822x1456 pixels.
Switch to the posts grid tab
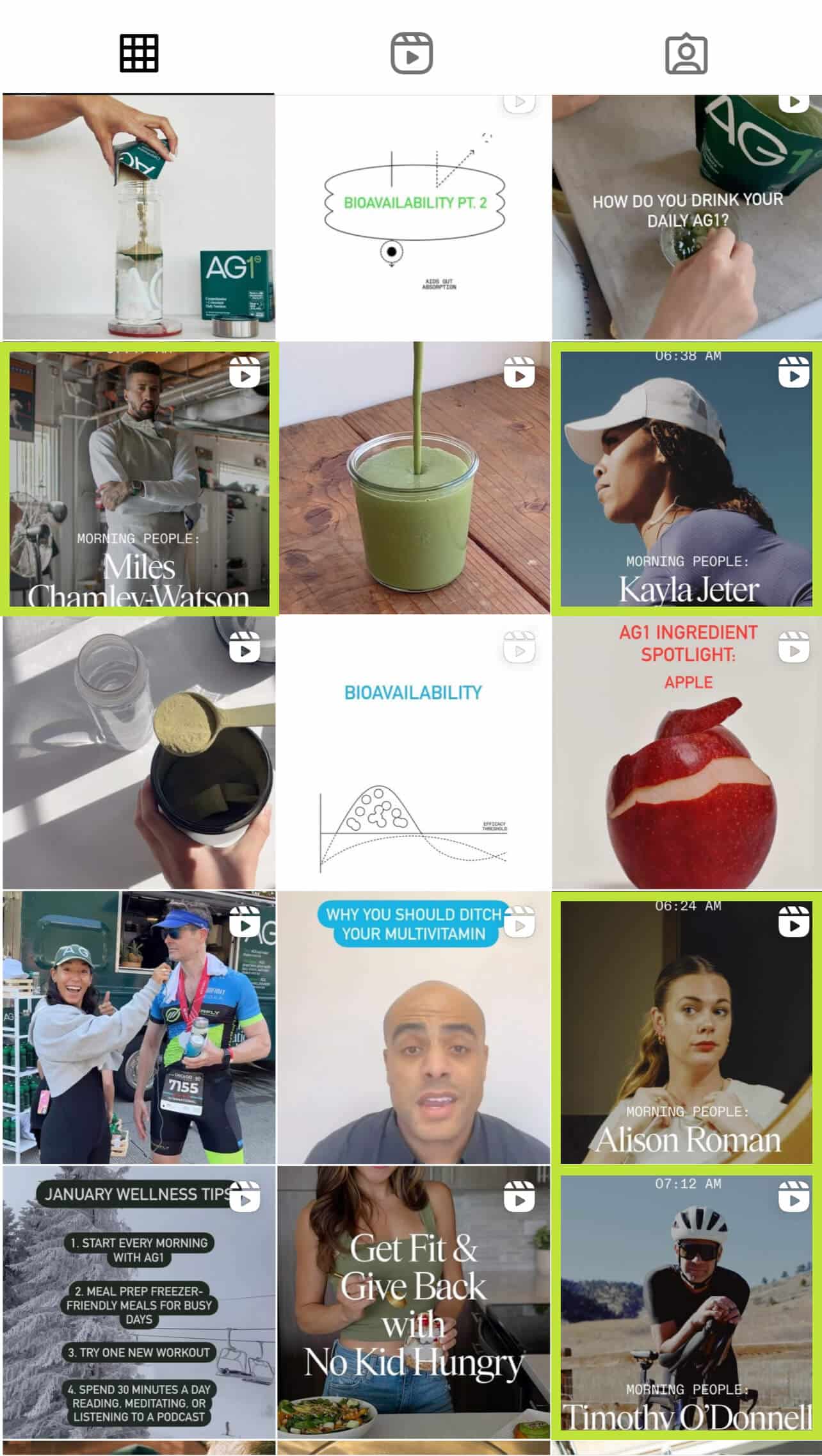139,53
